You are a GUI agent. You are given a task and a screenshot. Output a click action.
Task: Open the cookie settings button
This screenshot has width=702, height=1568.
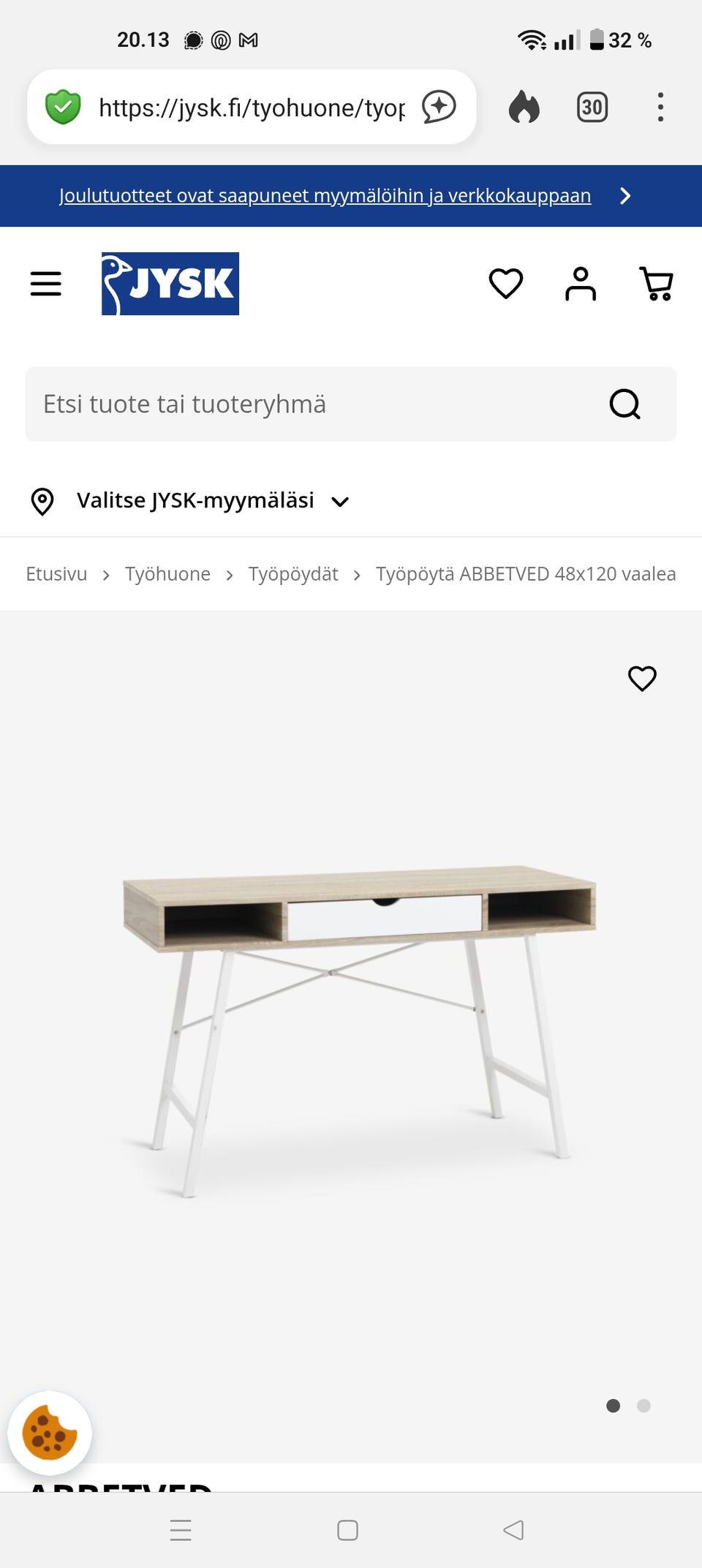pos(50,1433)
